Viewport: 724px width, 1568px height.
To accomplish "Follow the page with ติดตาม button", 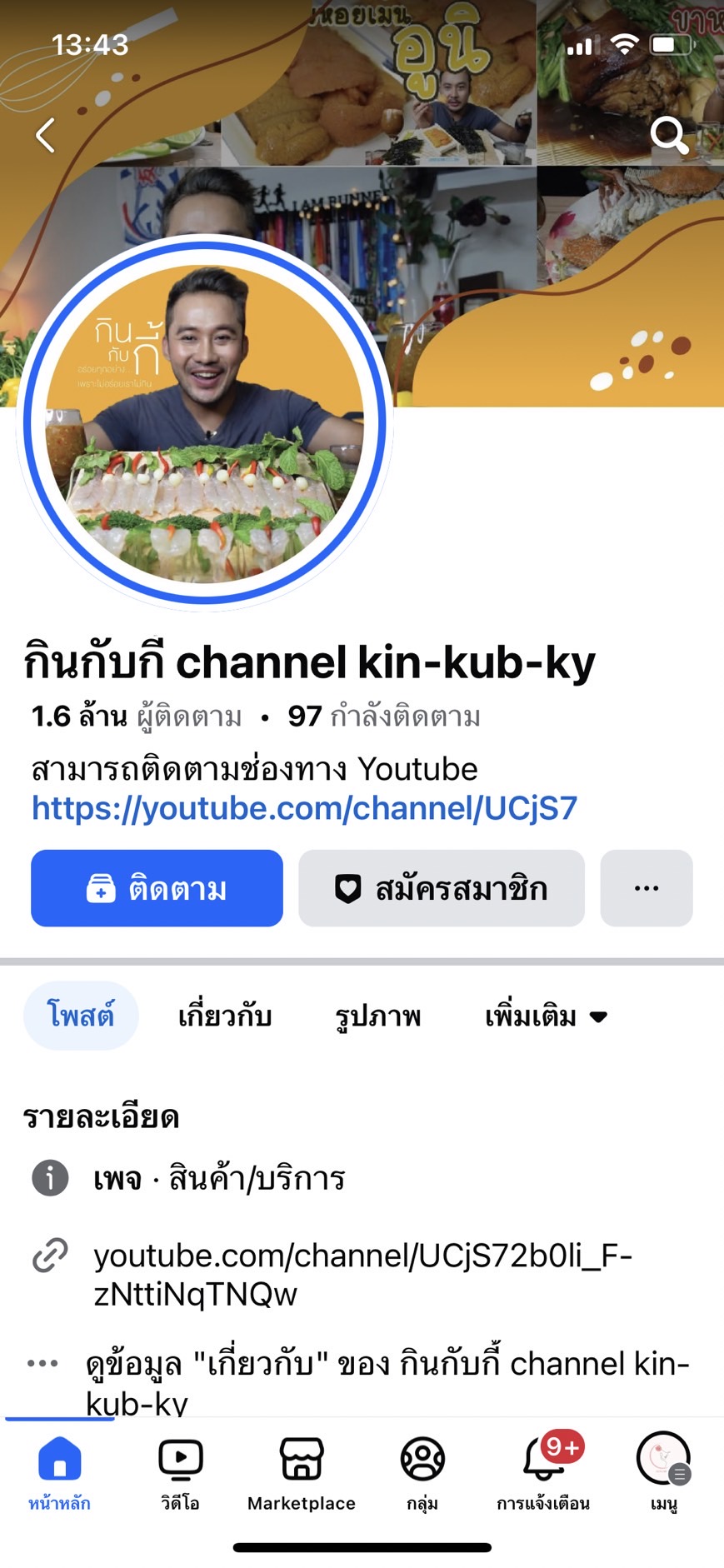I will 157,888.
